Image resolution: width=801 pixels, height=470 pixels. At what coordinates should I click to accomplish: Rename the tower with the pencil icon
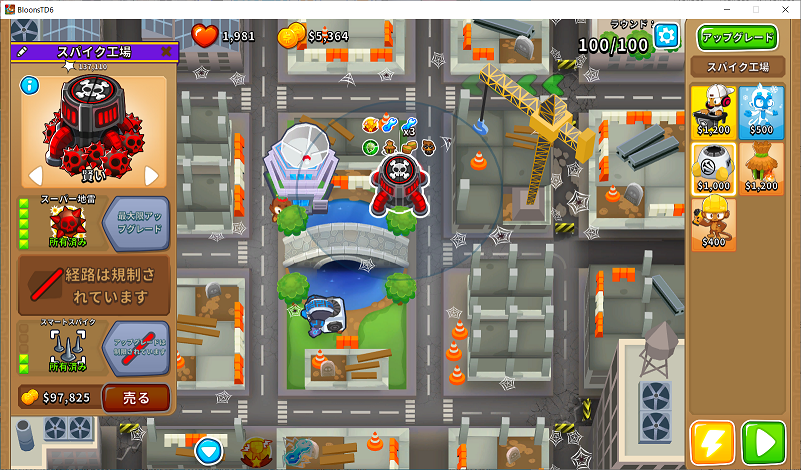pyautogui.click(x=22, y=52)
